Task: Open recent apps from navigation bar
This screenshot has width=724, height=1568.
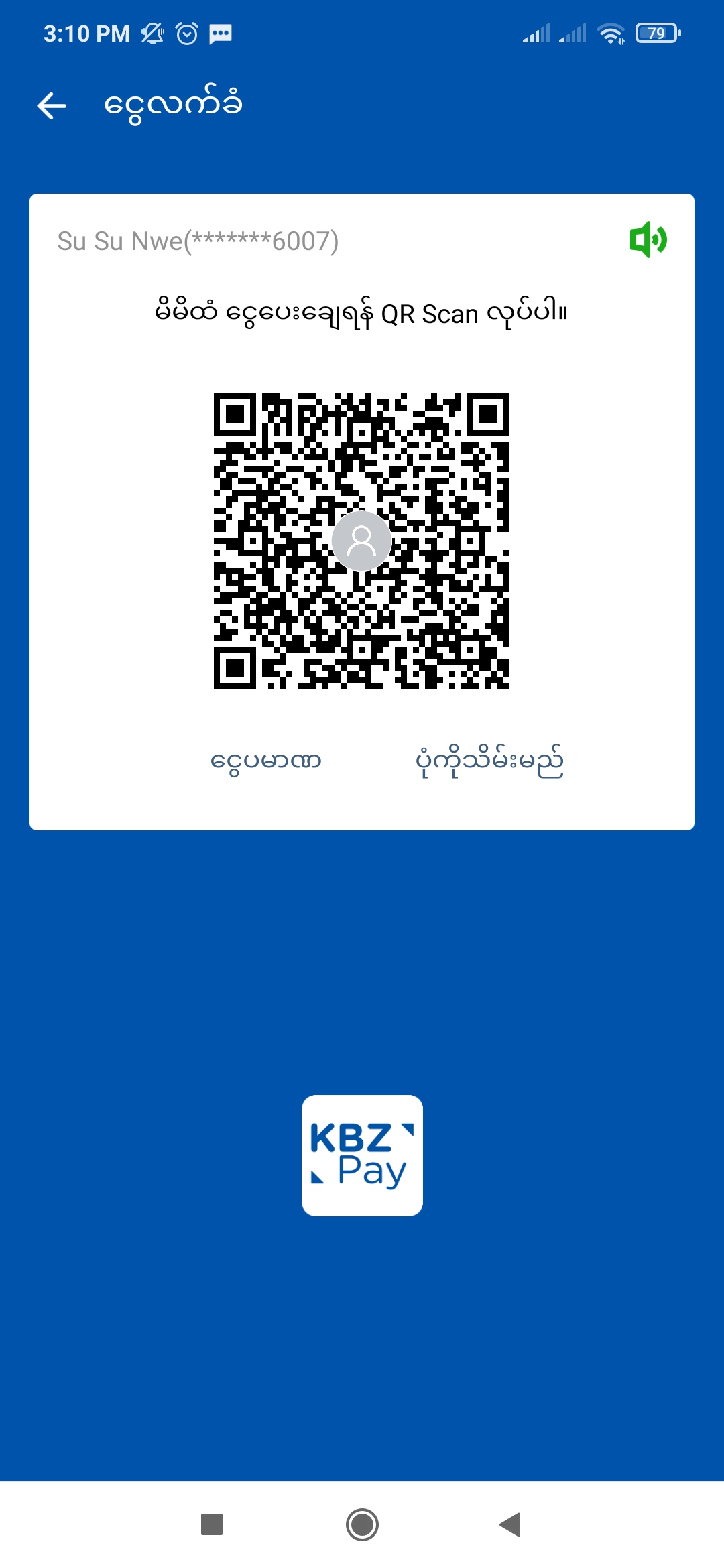Action: click(x=212, y=1524)
